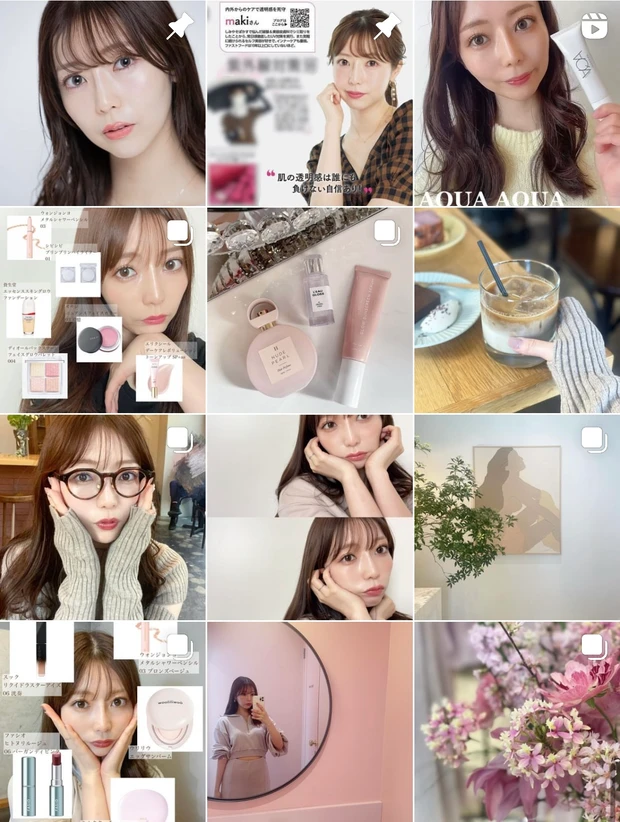Open the round mirror selfie post
This screenshot has height=822, width=620.
[x=310, y=722]
